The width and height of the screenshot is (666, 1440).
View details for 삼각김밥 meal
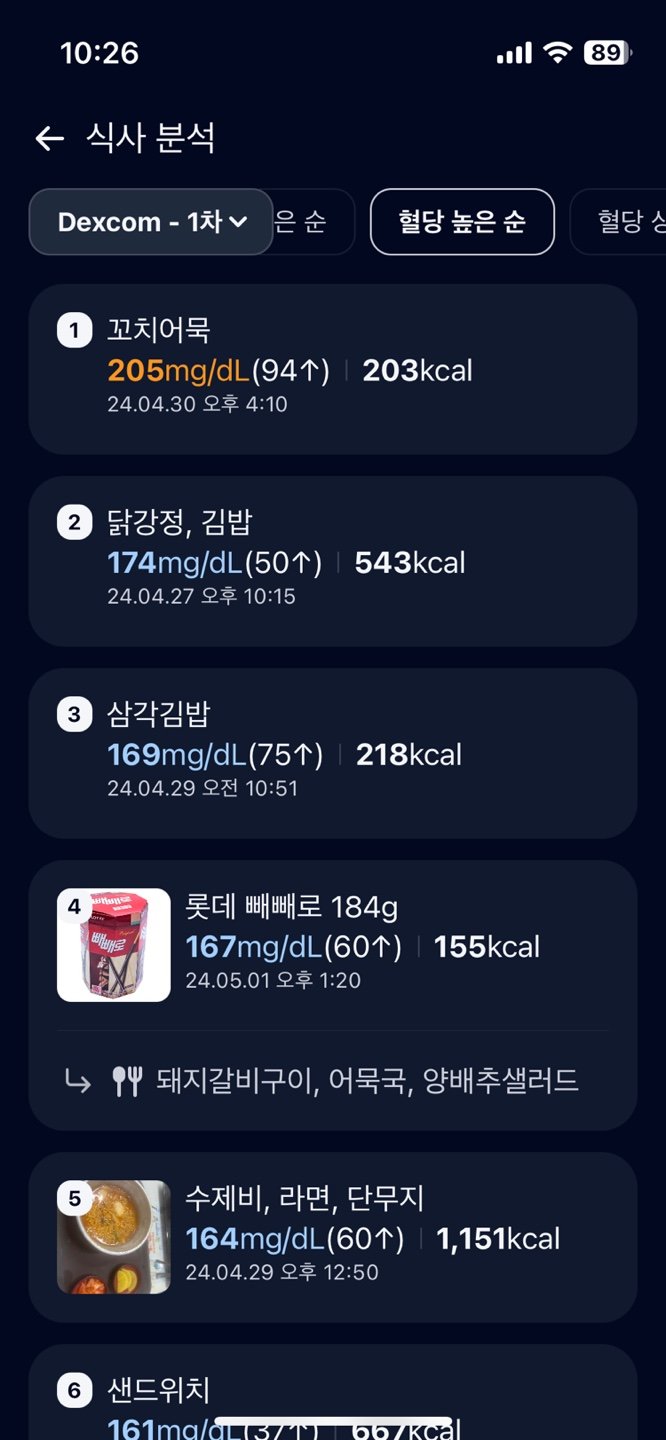click(332, 753)
